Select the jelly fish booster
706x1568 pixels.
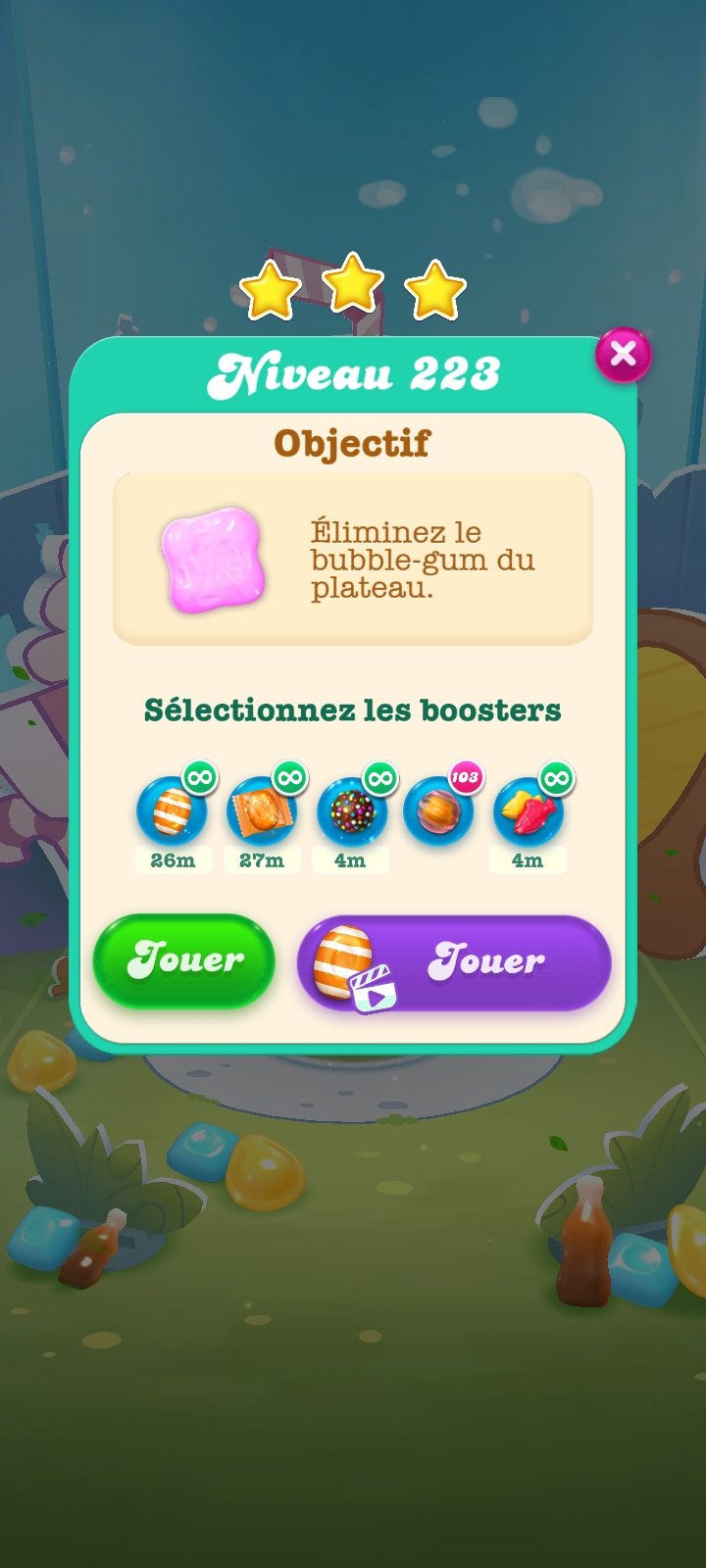coord(529,810)
